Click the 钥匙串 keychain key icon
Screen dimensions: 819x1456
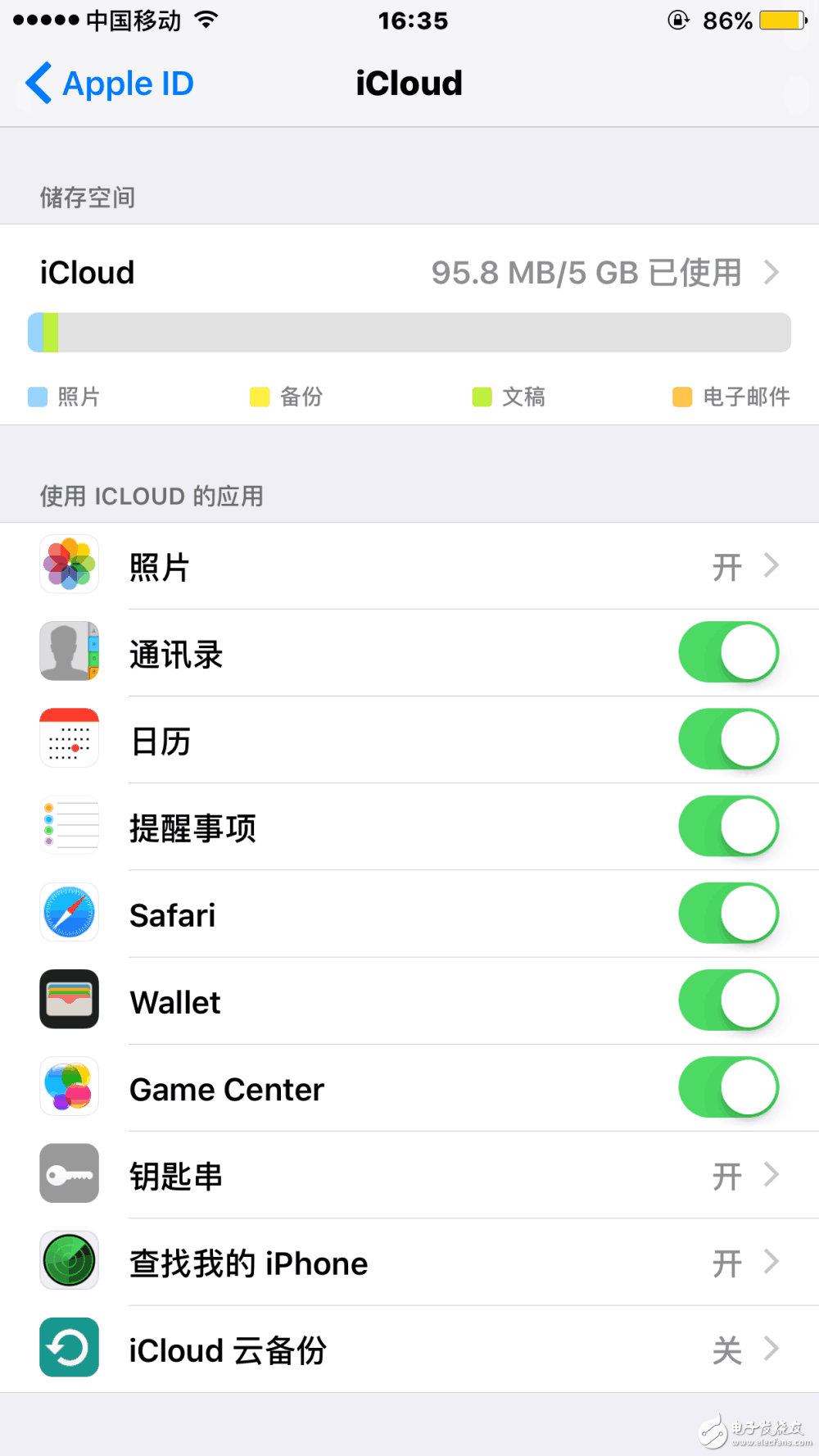tap(69, 1173)
